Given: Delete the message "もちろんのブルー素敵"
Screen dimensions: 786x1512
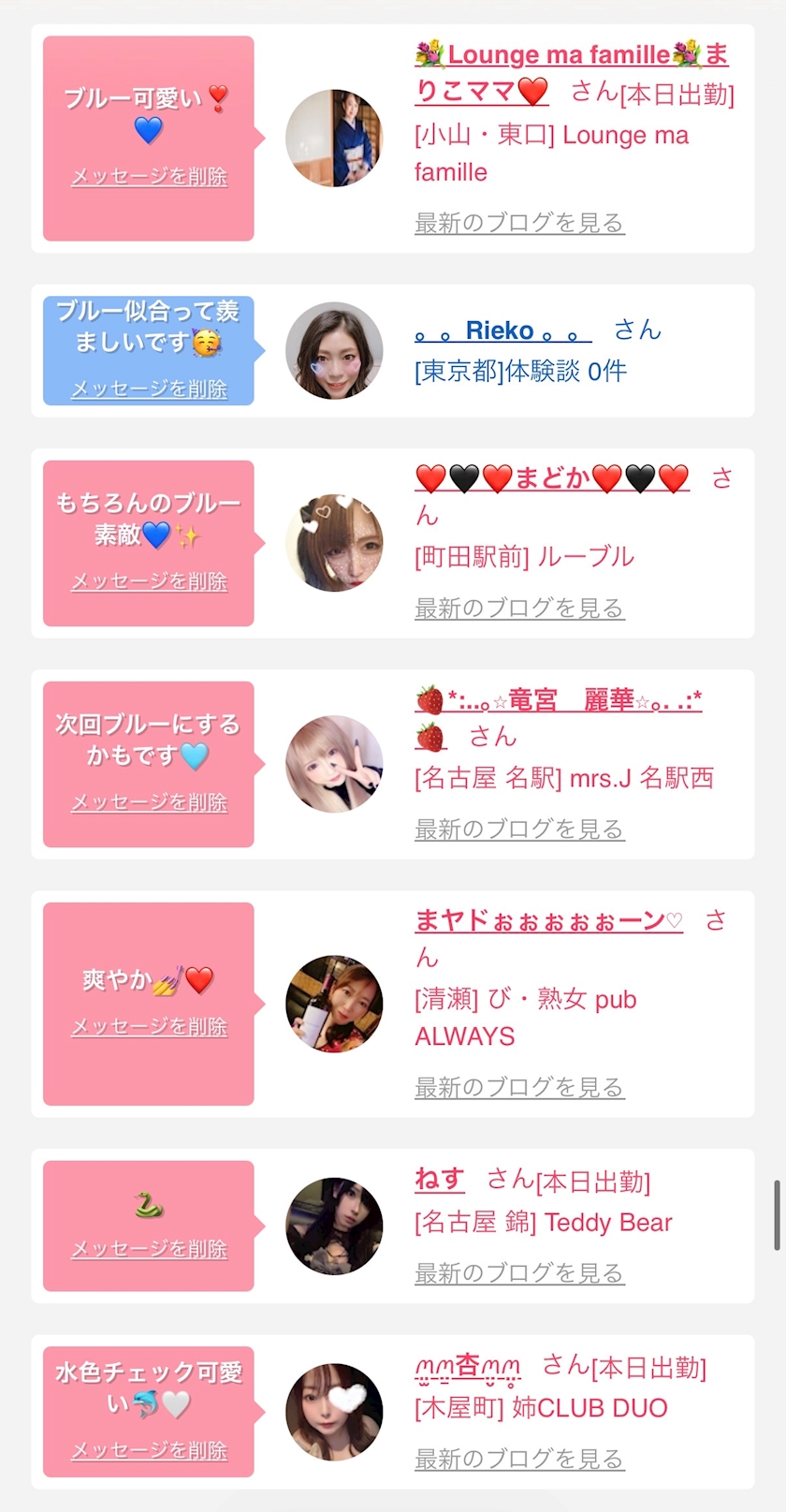Looking at the screenshot, I should [149, 581].
